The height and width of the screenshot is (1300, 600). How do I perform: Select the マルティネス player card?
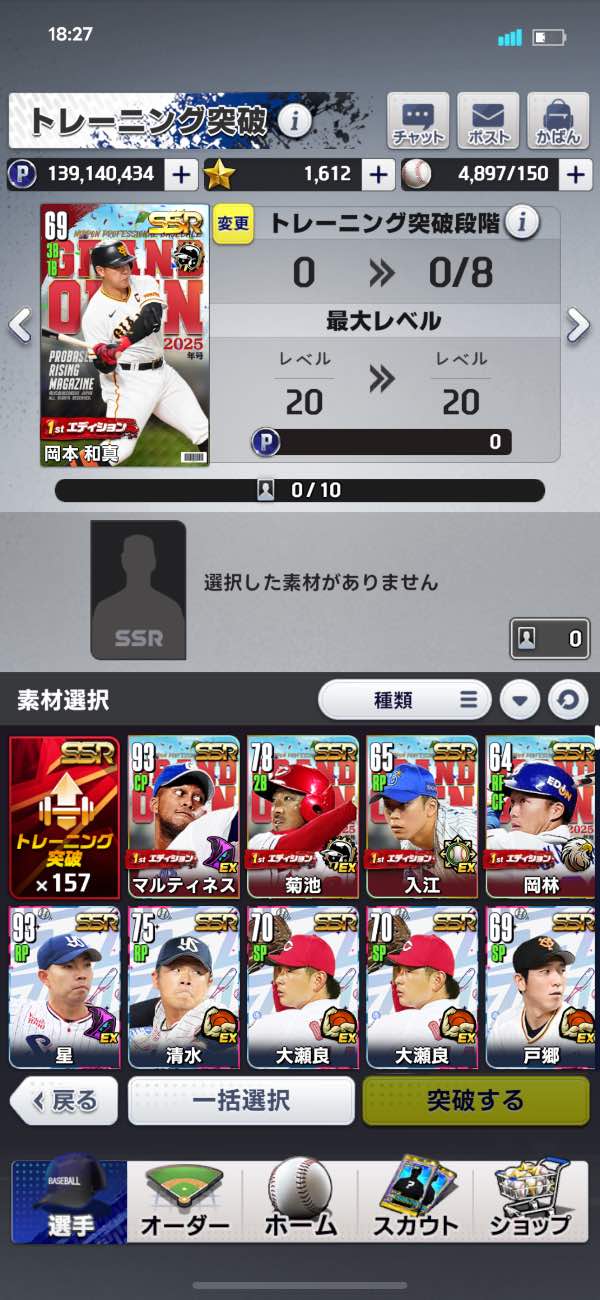point(184,817)
